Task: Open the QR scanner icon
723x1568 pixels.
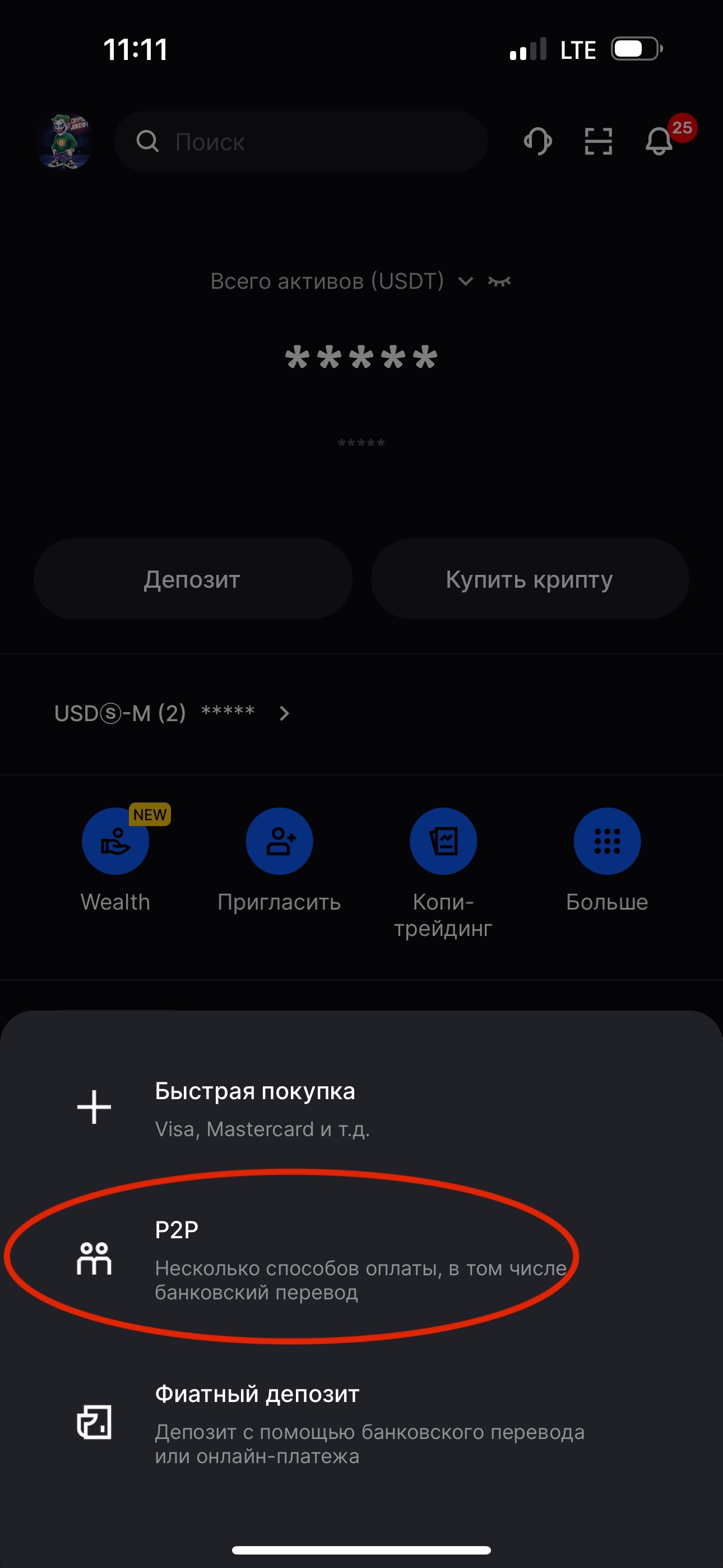Action: tap(598, 142)
